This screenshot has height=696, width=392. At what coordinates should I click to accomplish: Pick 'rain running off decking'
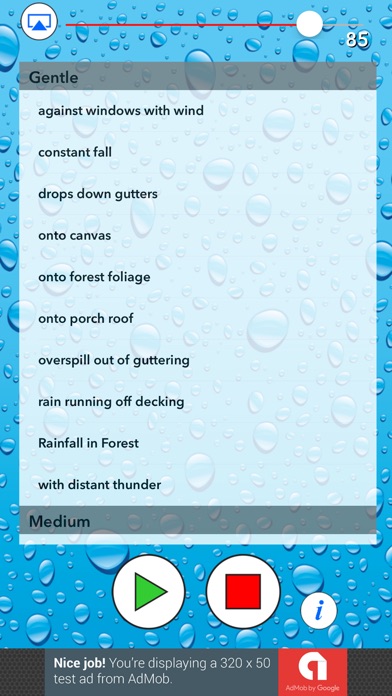(198, 401)
